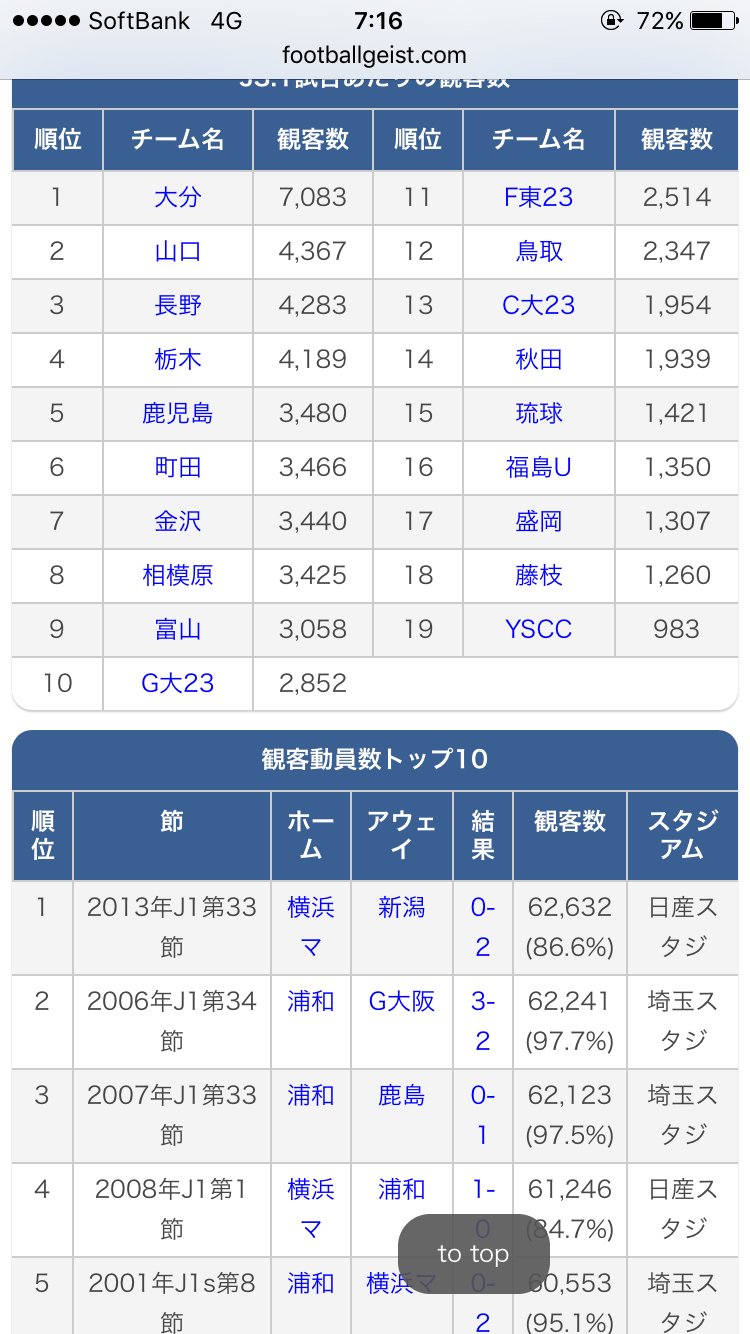Open the F東23 team link
750x1334 pixels.
539,197
